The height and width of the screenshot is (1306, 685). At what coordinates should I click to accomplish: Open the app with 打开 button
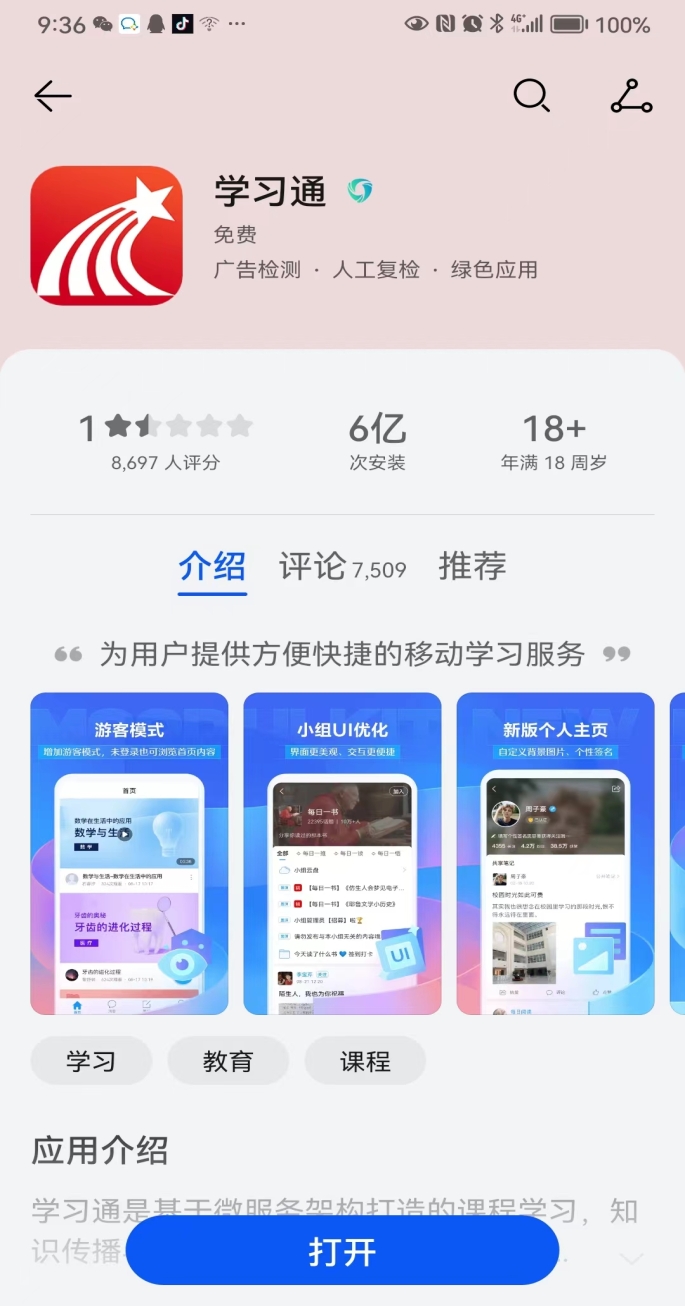click(x=342, y=1251)
